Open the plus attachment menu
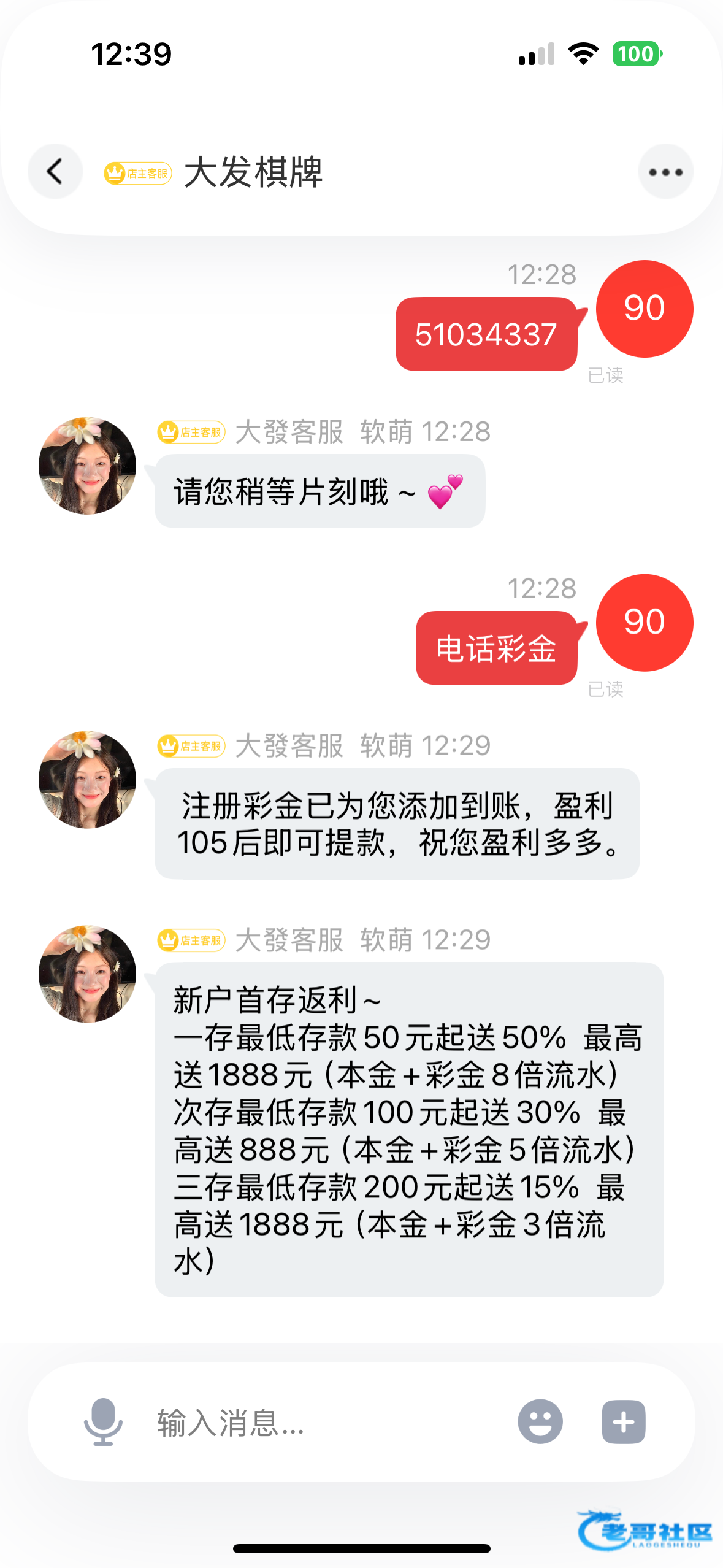Image resolution: width=723 pixels, height=1568 pixels. 623,1421
